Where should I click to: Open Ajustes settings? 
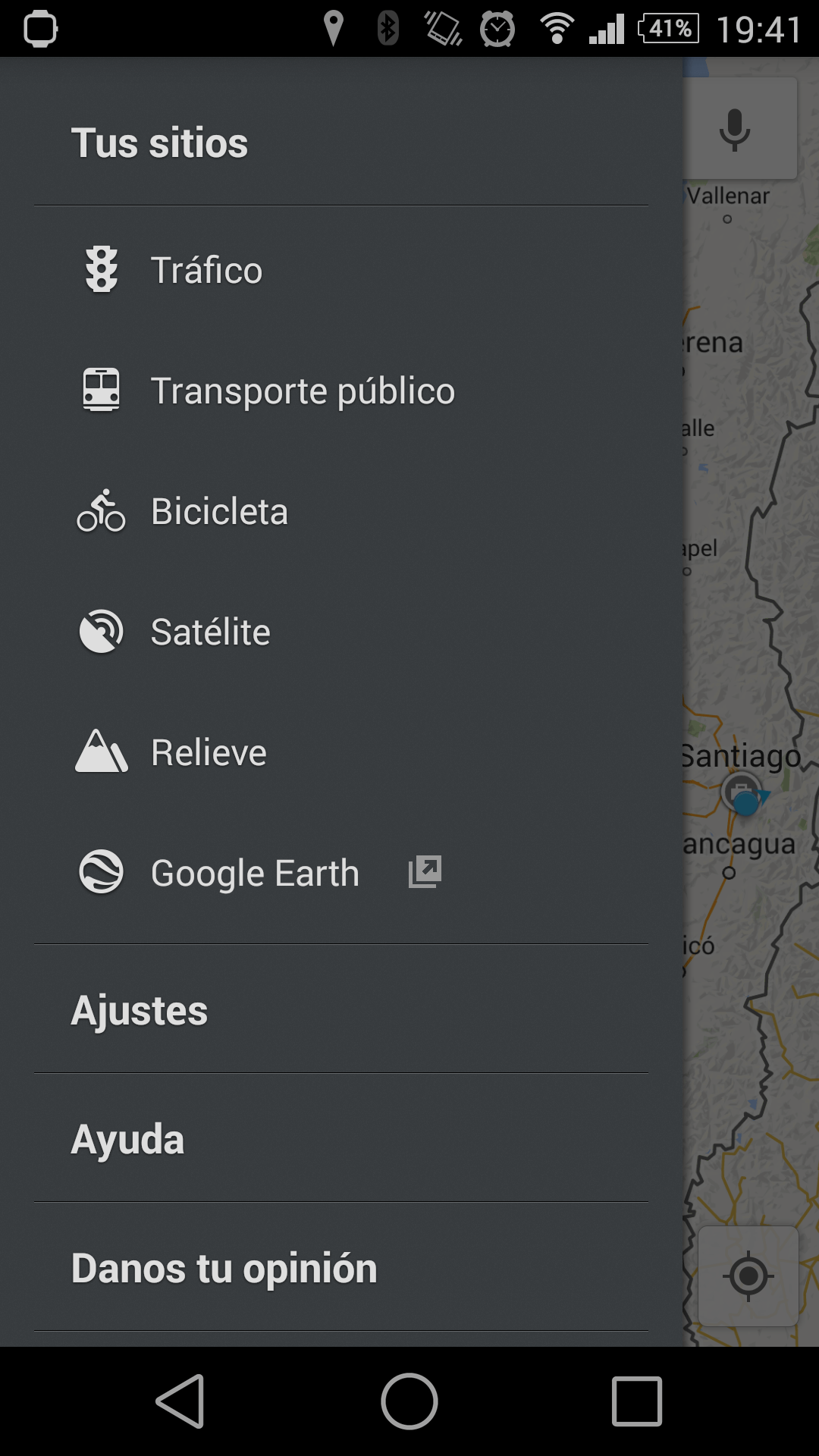coord(140,1010)
